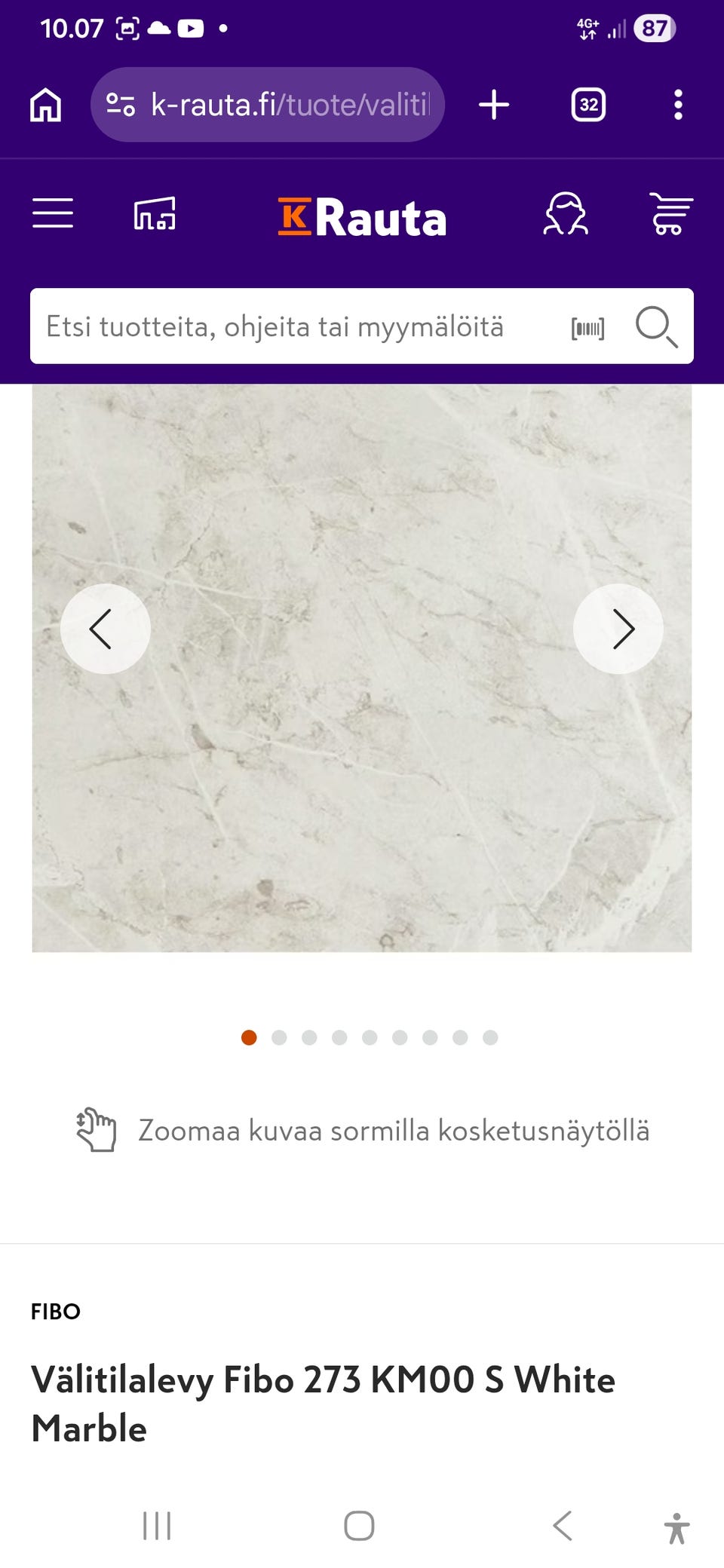Click the K-Rauta logo

(x=363, y=216)
